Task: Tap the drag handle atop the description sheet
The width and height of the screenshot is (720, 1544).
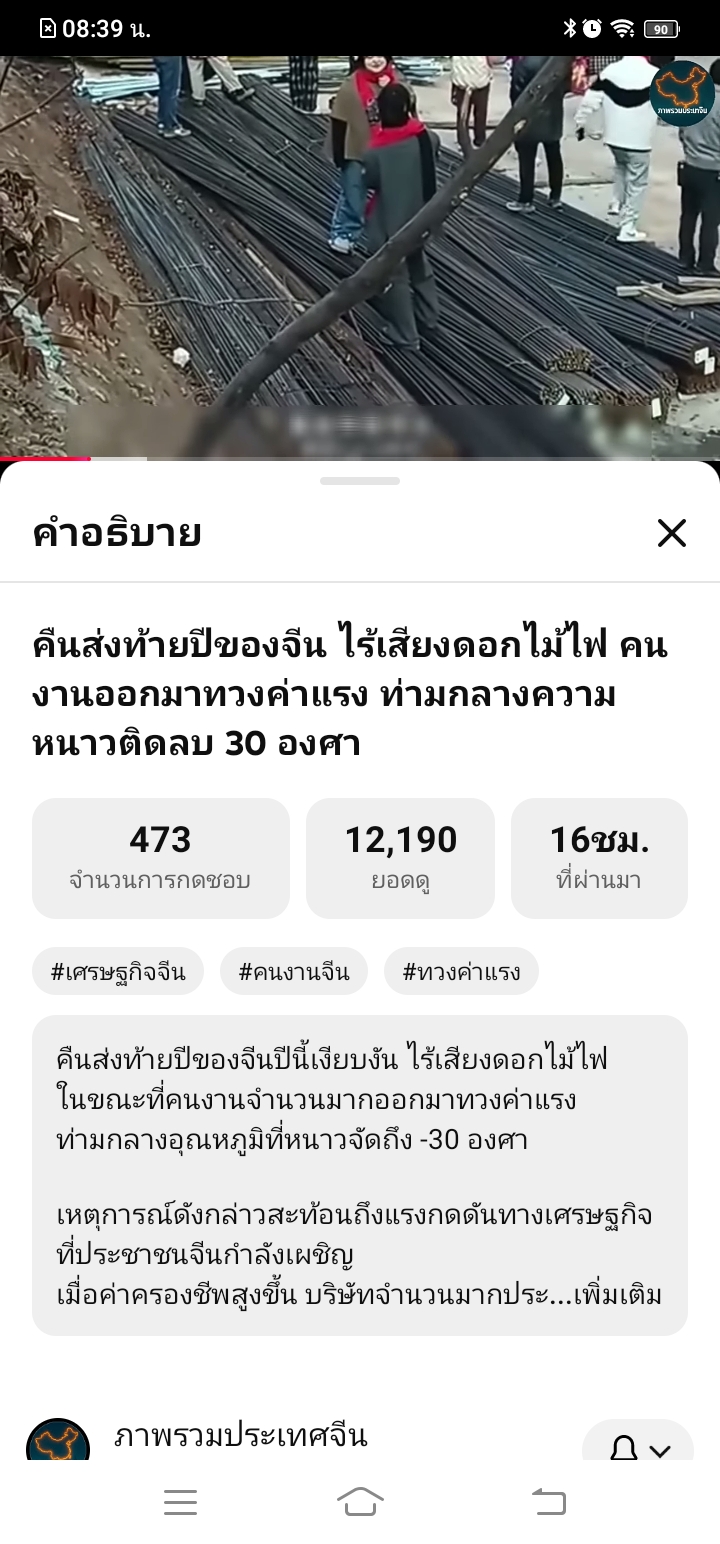Action: pos(360,481)
